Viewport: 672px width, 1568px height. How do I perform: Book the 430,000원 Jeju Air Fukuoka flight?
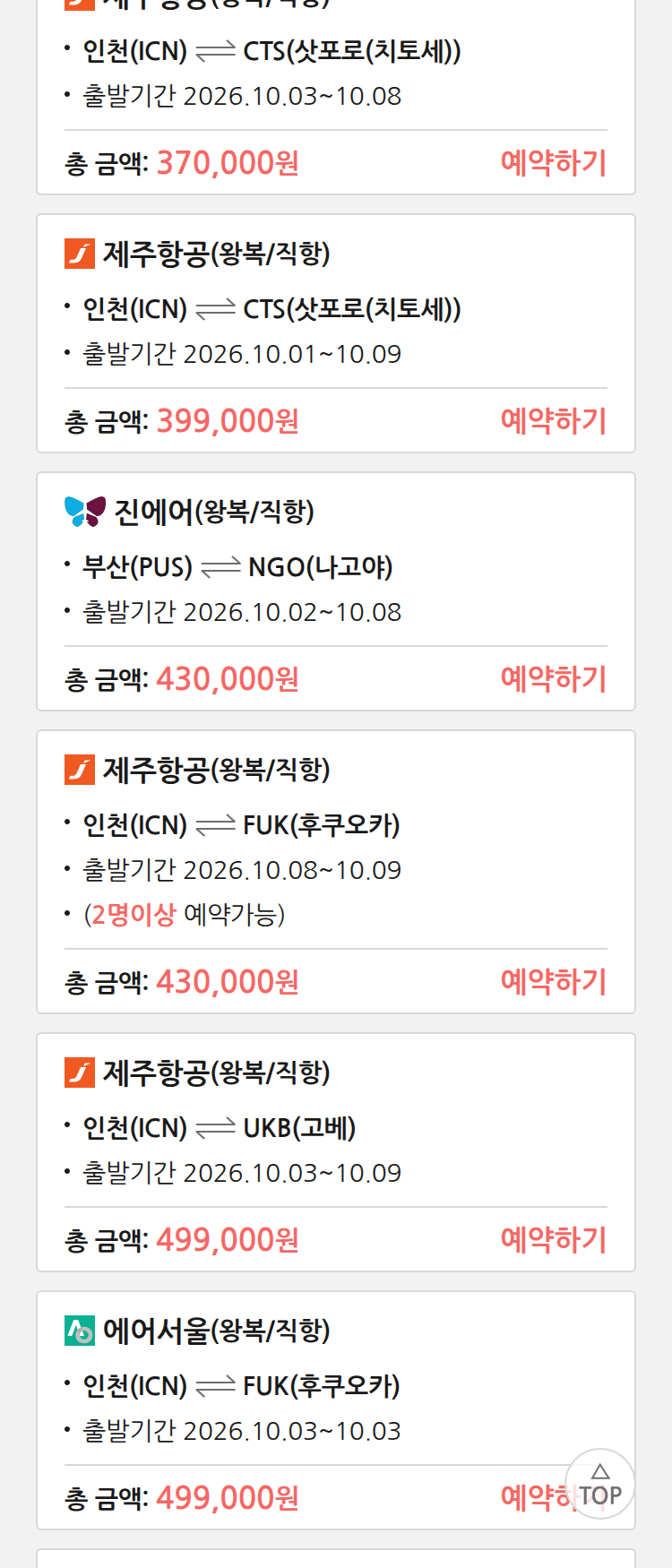(x=553, y=982)
